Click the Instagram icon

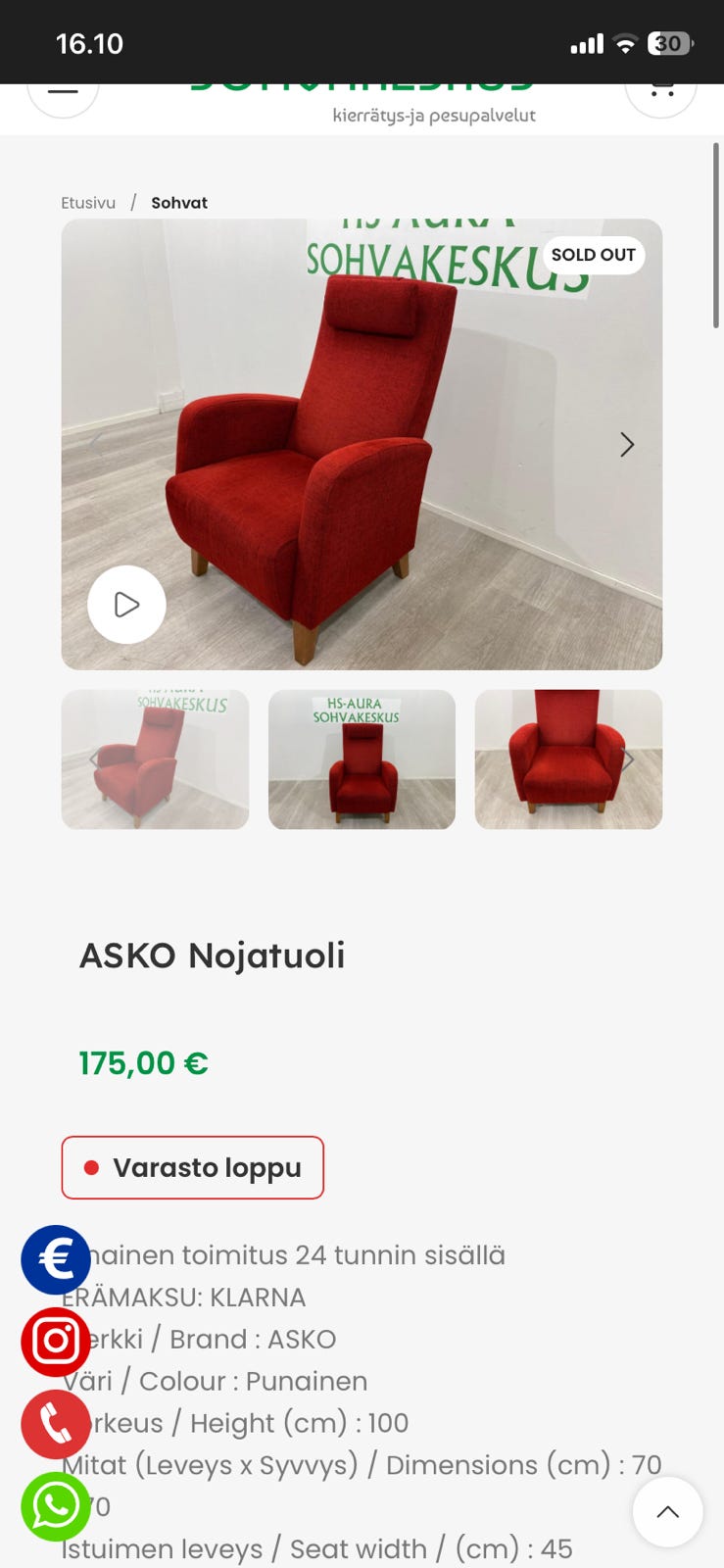click(56, 1342)
